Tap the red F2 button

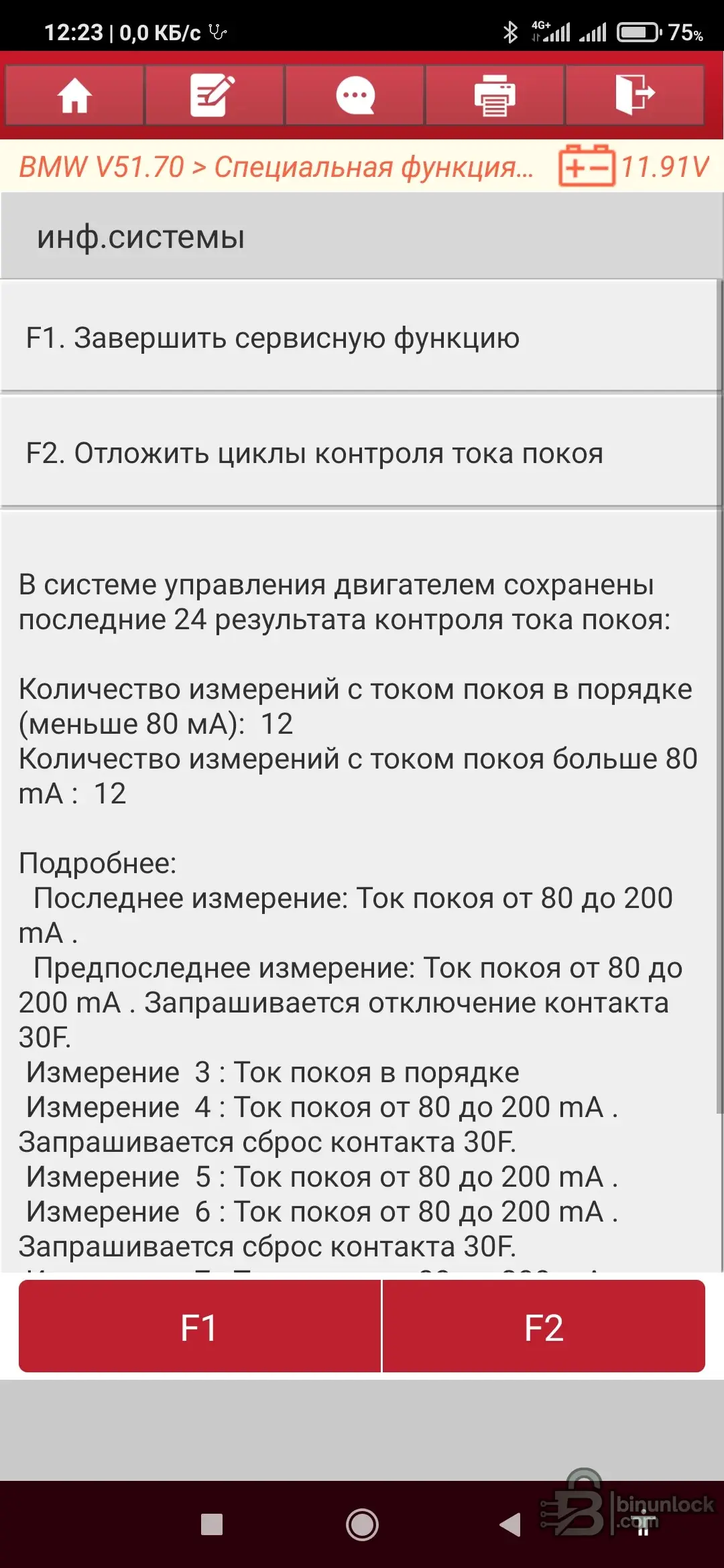click(x=544, y=1326)
